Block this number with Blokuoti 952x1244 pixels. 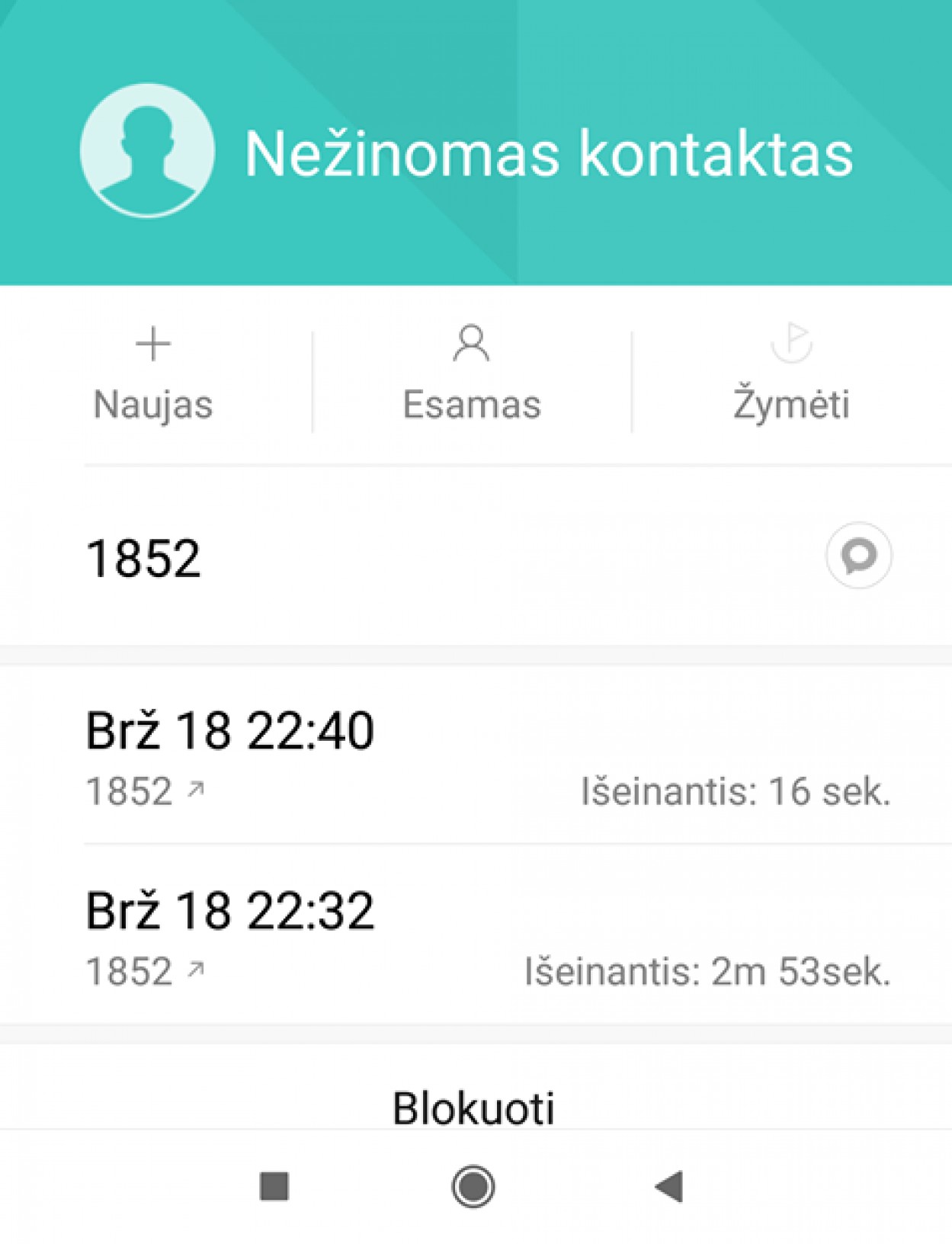tap(473, 1107)
